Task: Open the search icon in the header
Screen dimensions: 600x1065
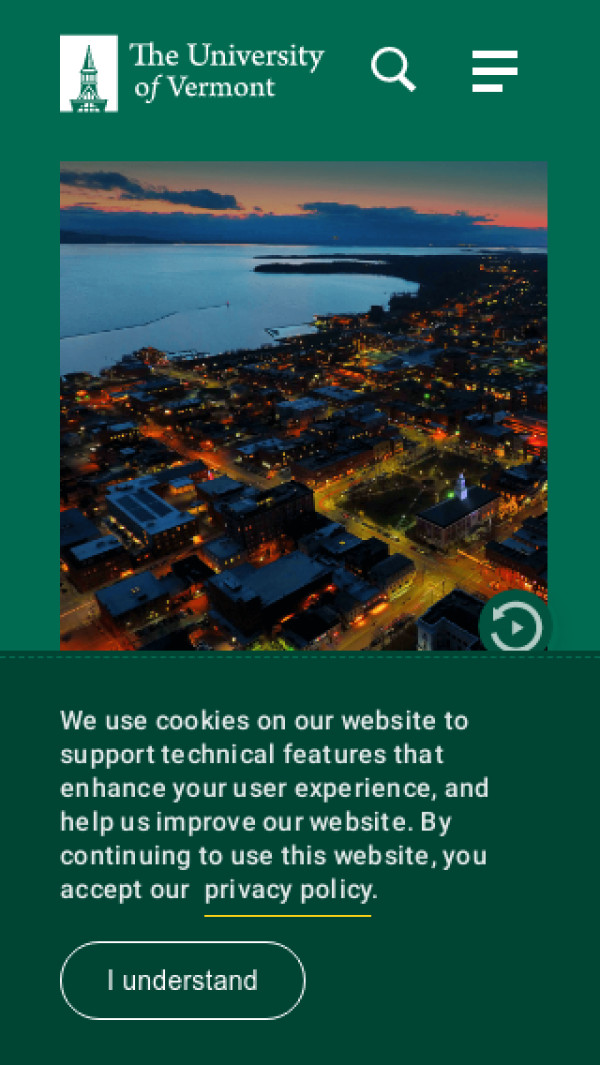Action: click(x=393, y=70)
